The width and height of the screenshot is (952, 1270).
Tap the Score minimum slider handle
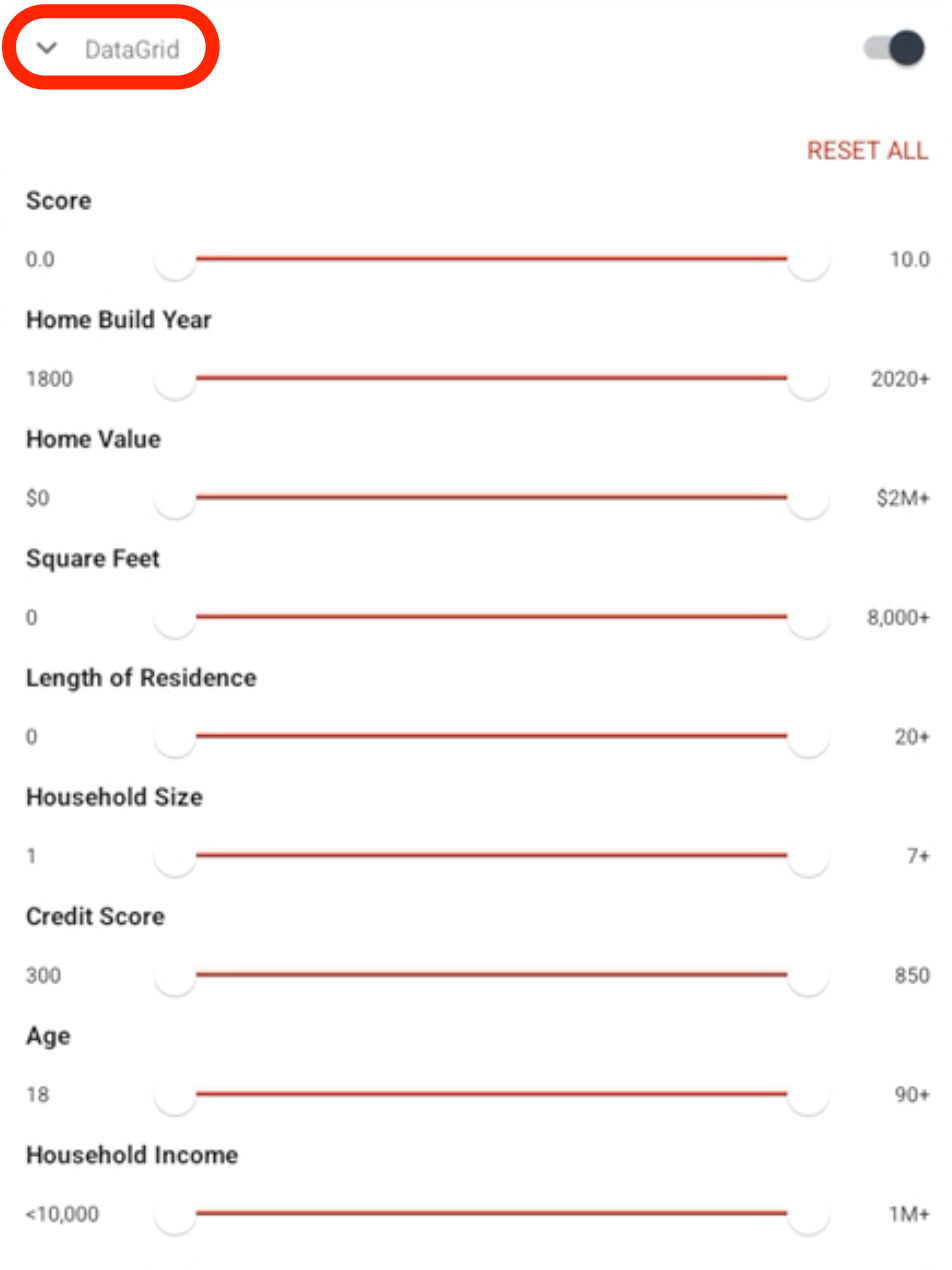pyautogui.click(x=176, y=260)
